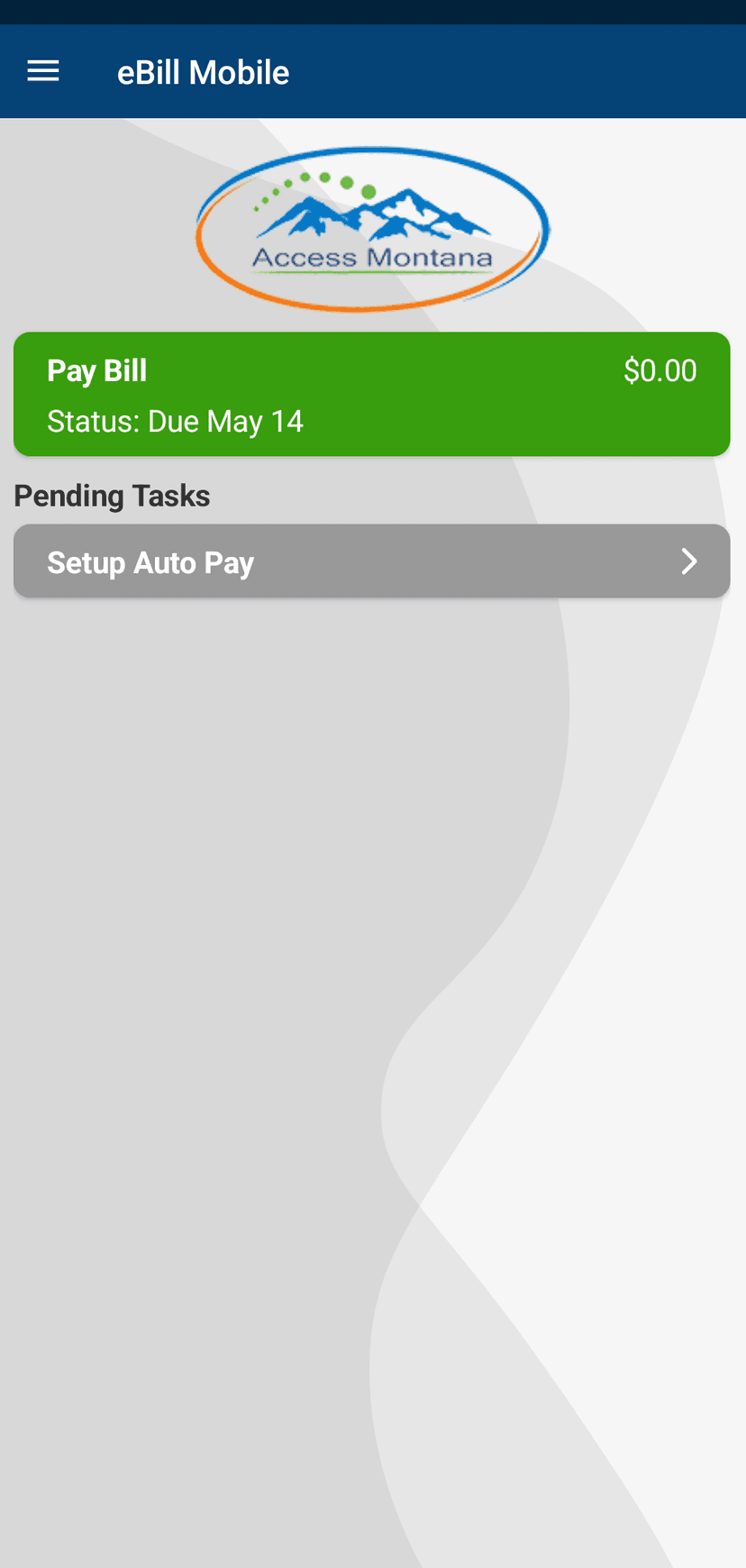The height and width of the screenshot is (1568, 746).
Task: Click the Access Montana wordmark
Action: [372, 259]
